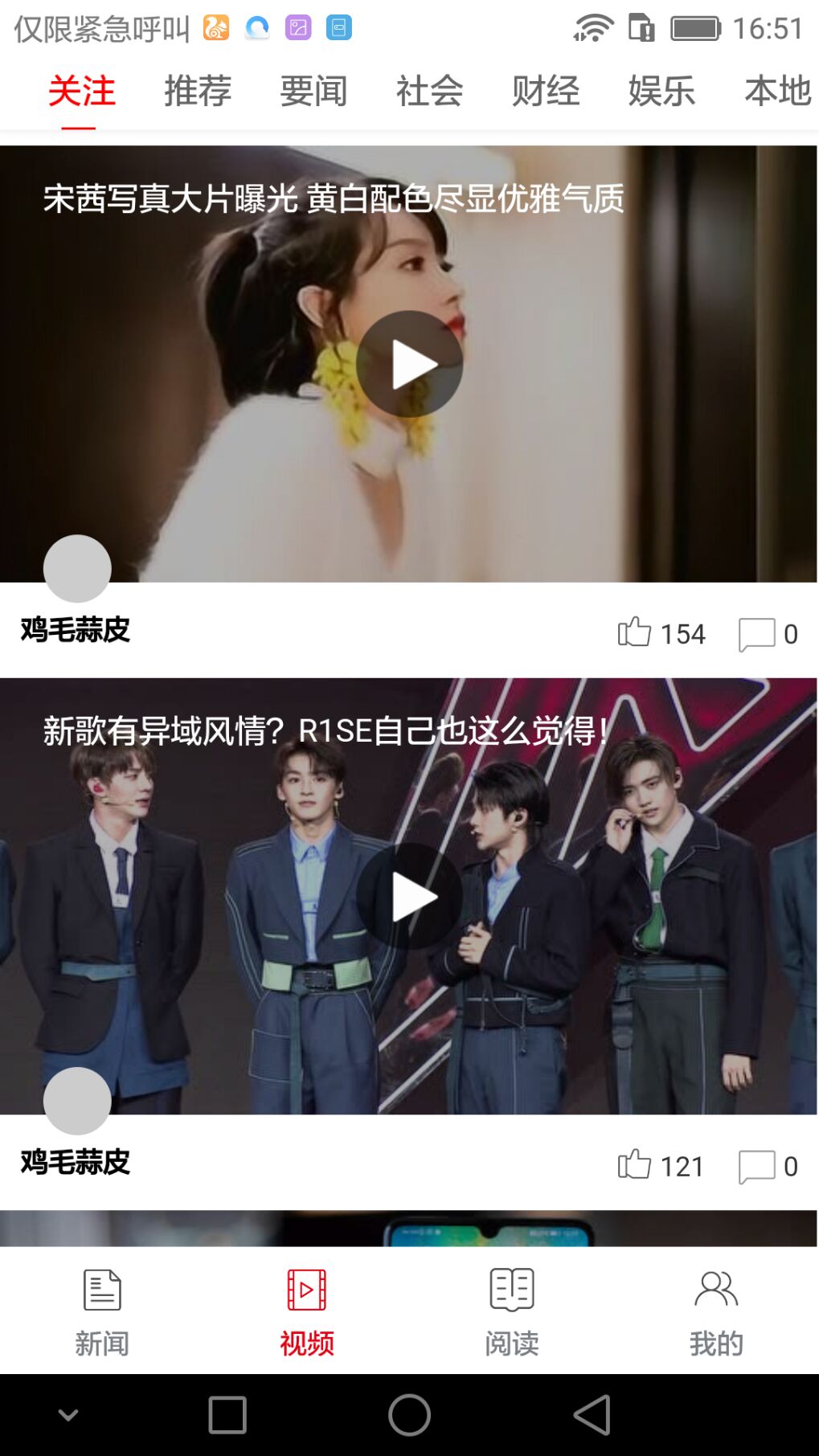Open comments on the R1SE video
819x1456 pixels.
[756, 1166]
